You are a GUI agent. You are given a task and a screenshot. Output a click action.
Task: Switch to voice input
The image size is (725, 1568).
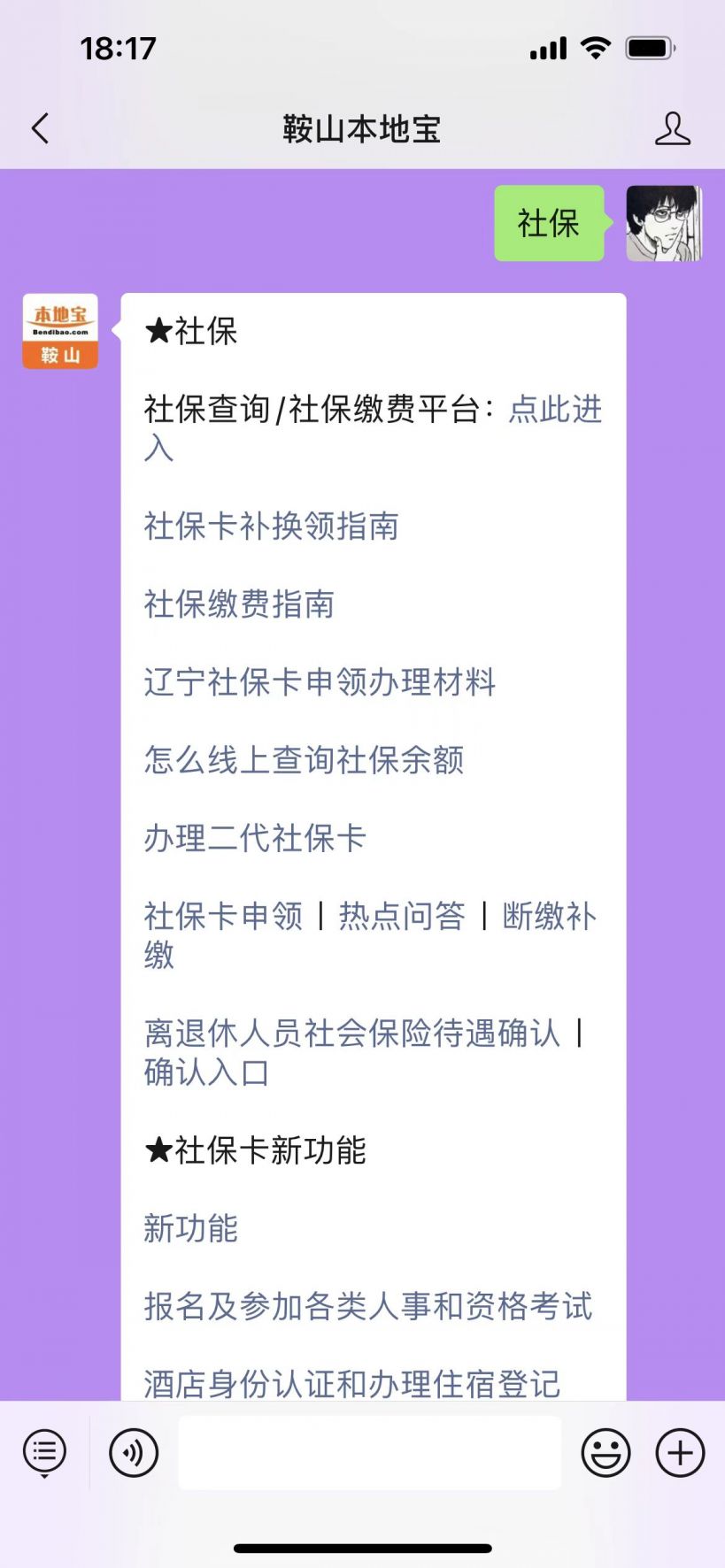click(x=134, y=1453)
